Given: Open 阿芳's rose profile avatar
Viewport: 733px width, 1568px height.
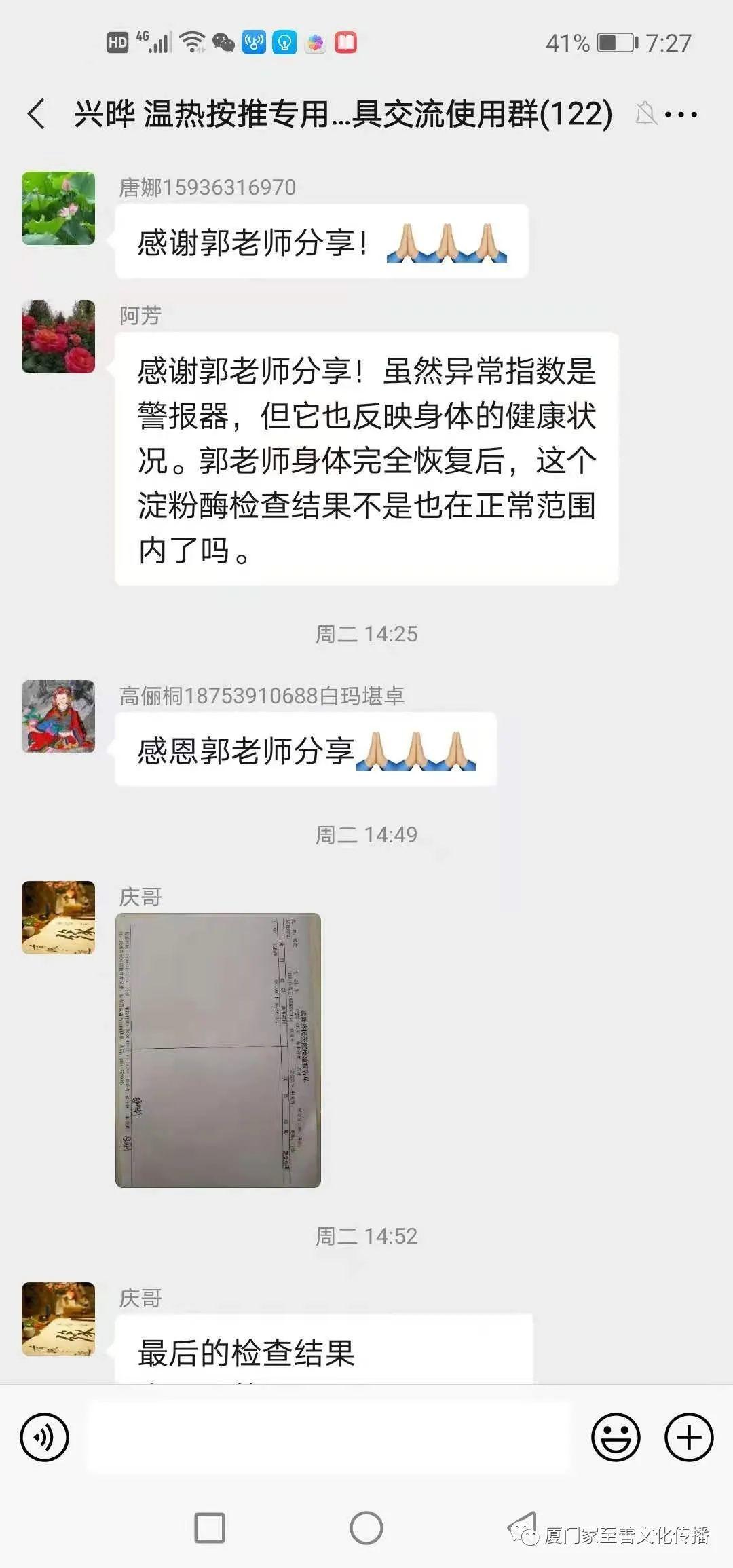Looking at the screenshot, I should coord(58,337).
